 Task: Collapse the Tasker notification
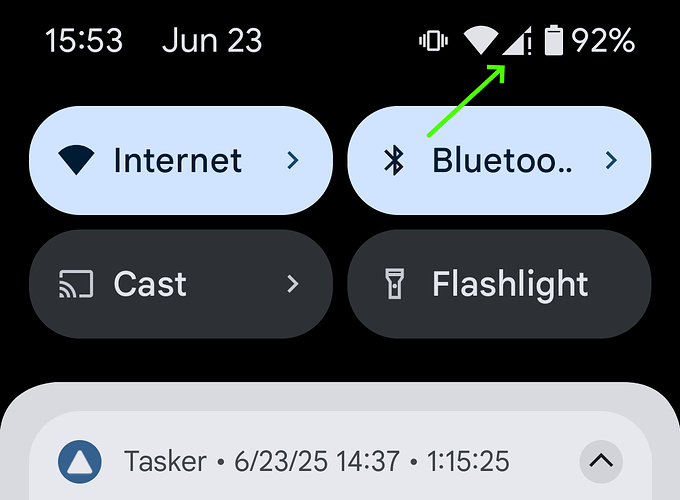tap(601, 461)
